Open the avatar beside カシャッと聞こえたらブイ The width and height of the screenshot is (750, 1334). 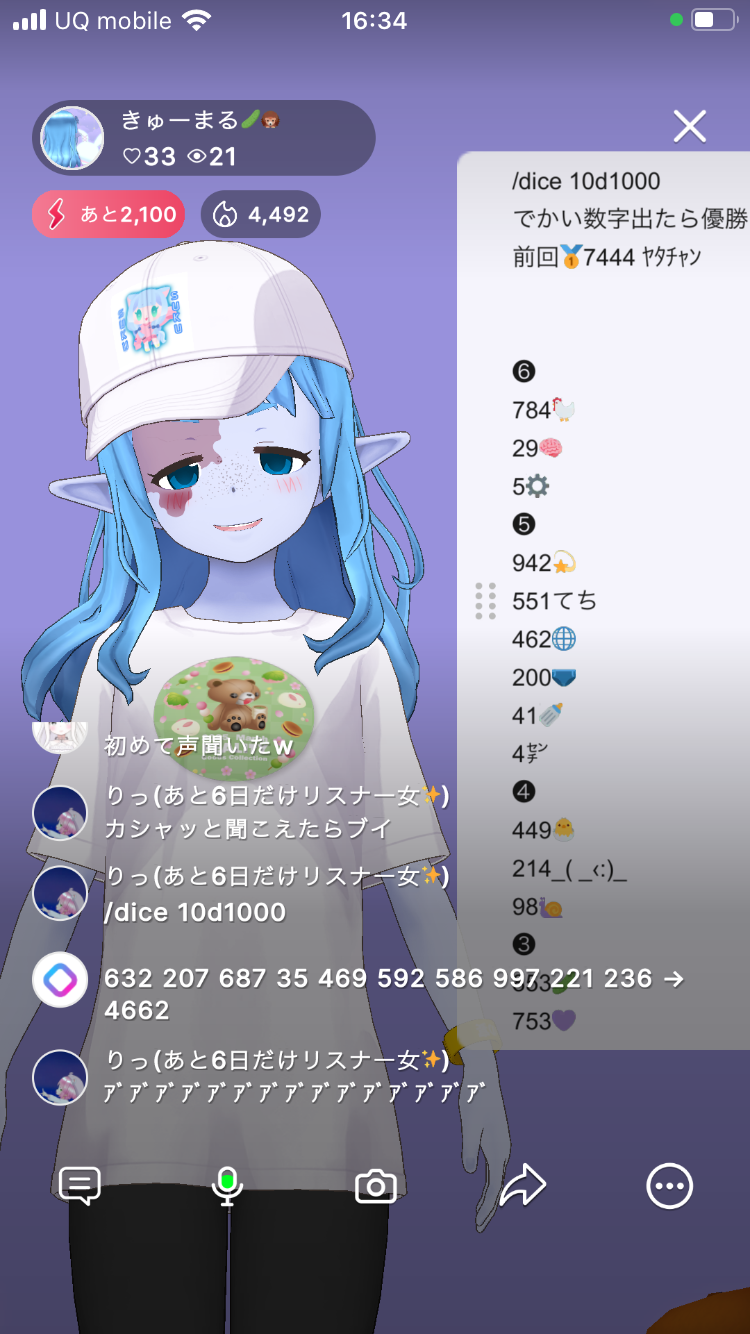coord(60,813)
